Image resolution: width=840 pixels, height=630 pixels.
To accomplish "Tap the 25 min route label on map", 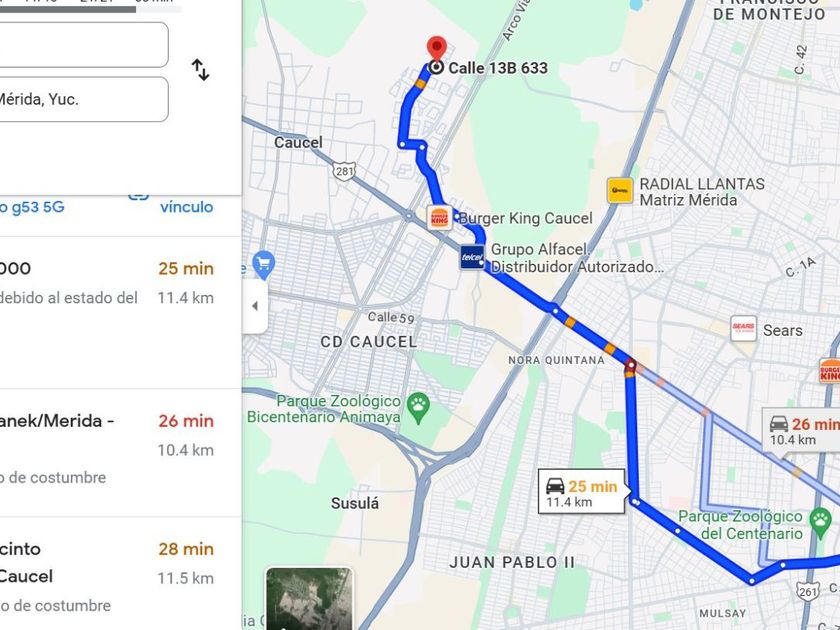I will [582, 492].
